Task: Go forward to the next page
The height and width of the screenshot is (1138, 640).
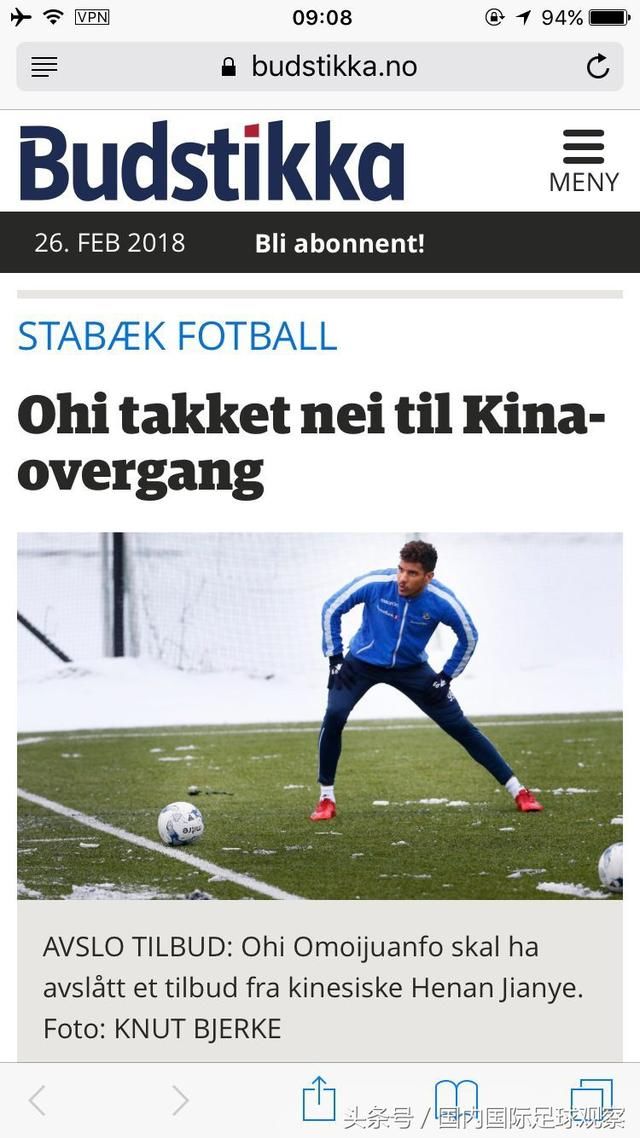Action: (x=180, y=1100)
